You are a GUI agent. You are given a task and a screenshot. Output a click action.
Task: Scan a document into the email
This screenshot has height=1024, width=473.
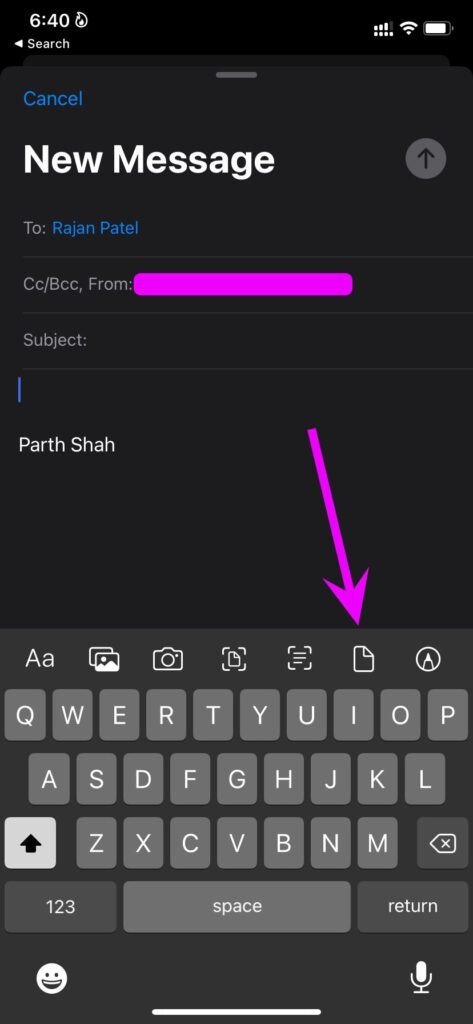tap(234, 659)
